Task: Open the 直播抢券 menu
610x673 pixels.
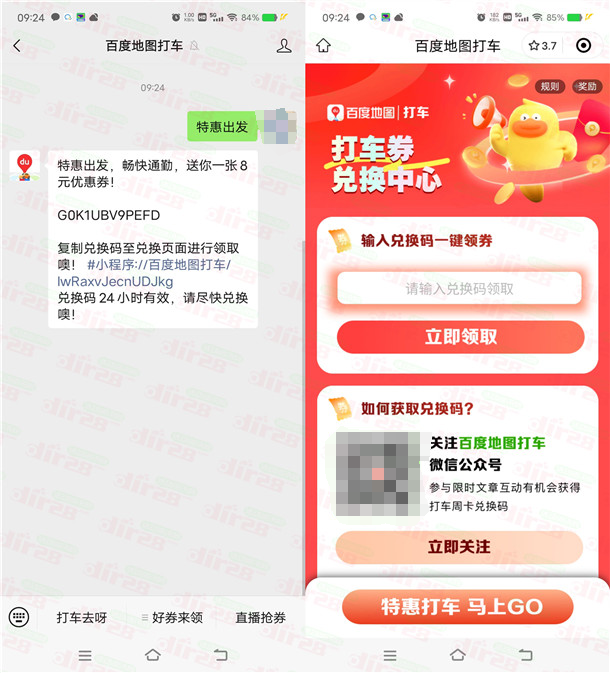Action: (260, 618)
